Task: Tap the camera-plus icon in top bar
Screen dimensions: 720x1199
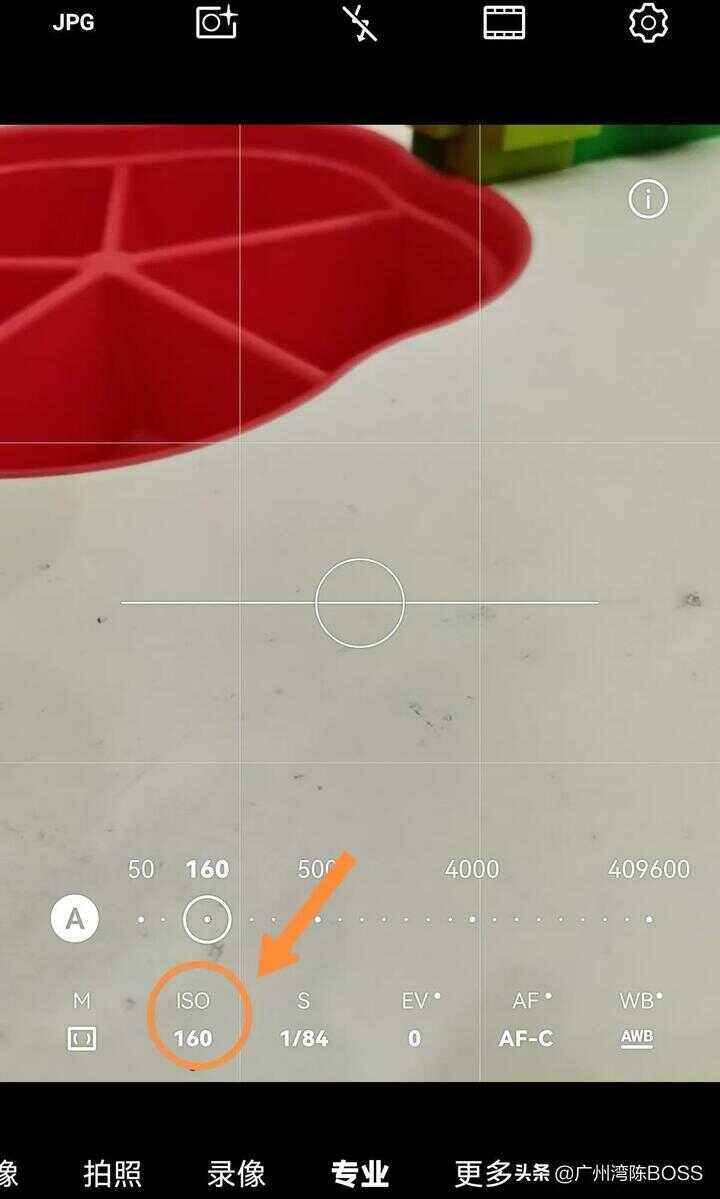Action: tap(216, 22)
